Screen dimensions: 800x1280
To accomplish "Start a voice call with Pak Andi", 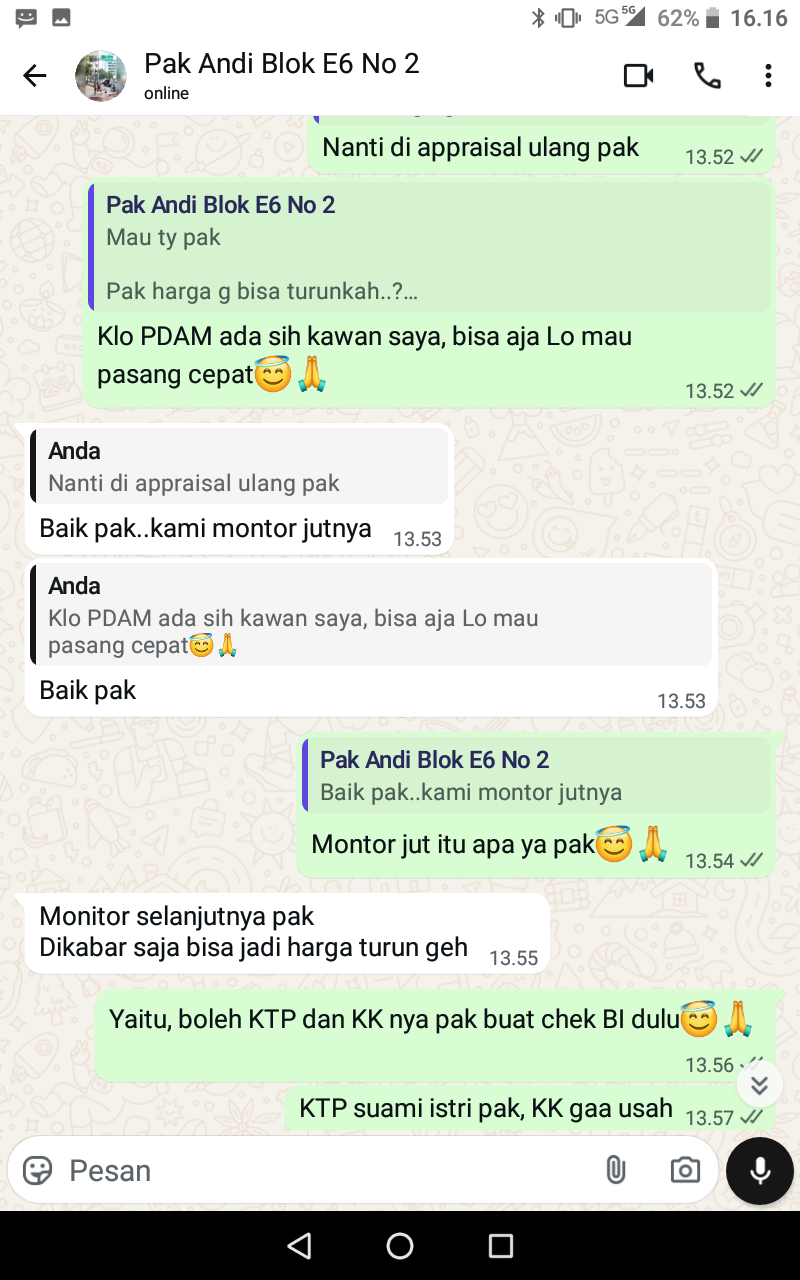I will (x=707, y=76).
